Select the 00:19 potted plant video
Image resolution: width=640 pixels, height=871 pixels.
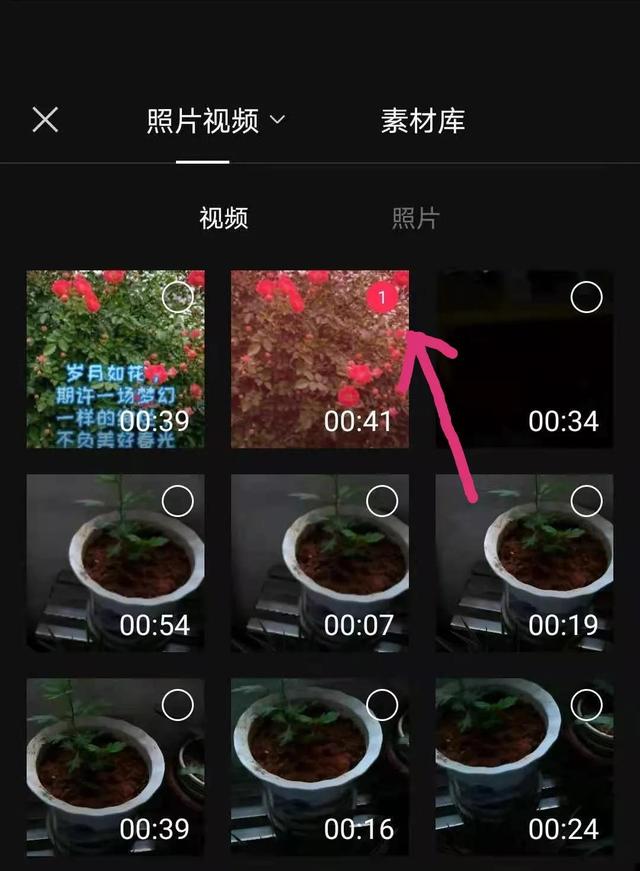586,501
